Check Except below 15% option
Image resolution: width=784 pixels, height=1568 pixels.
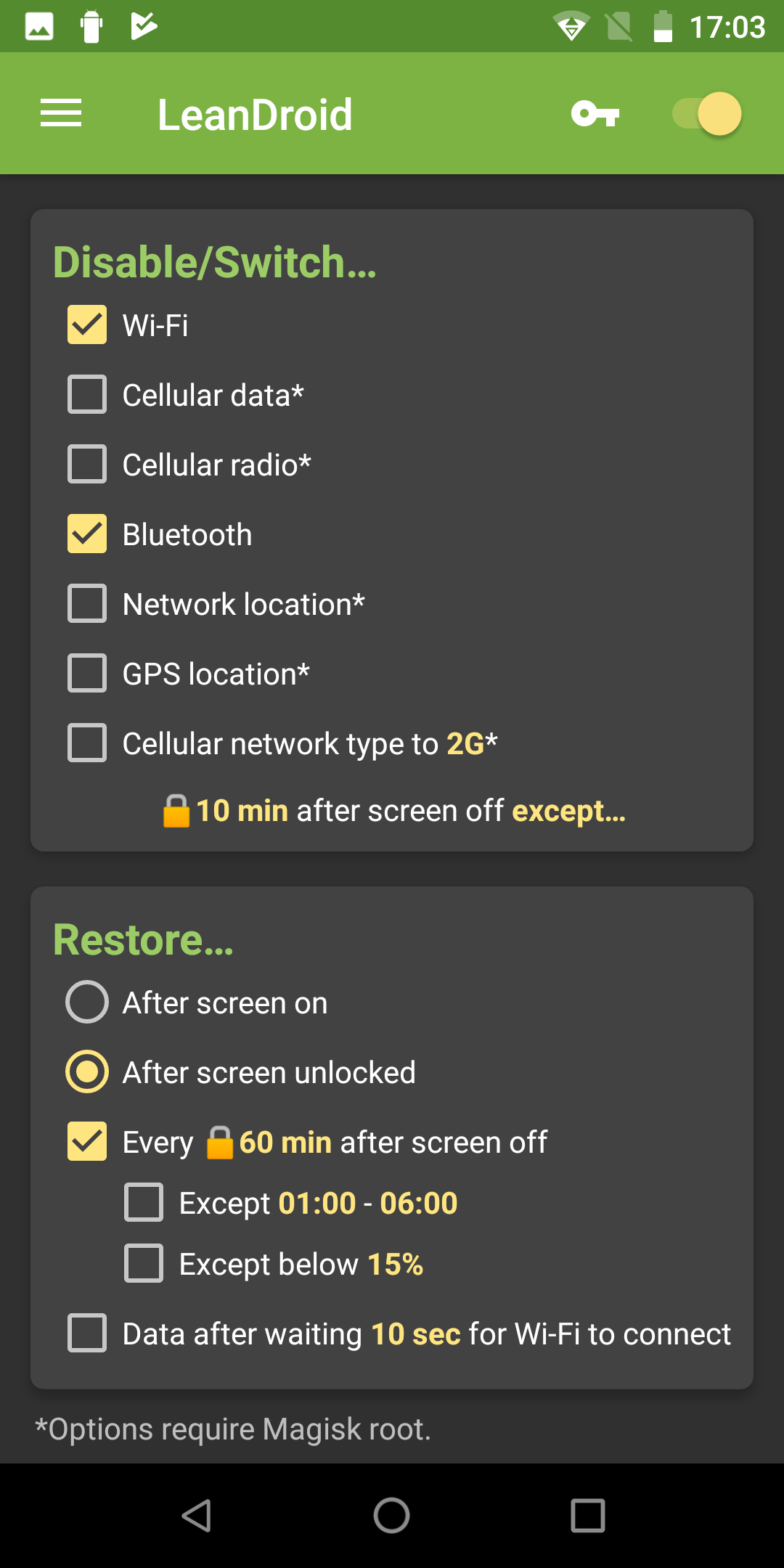144,1263
